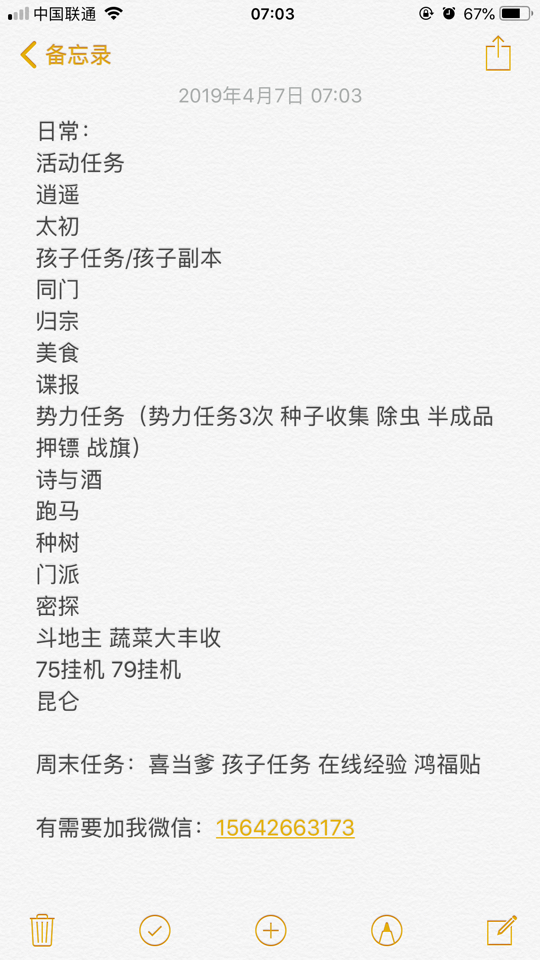
Task: Add a checklist to the note
Action: (x=155, y=931)
